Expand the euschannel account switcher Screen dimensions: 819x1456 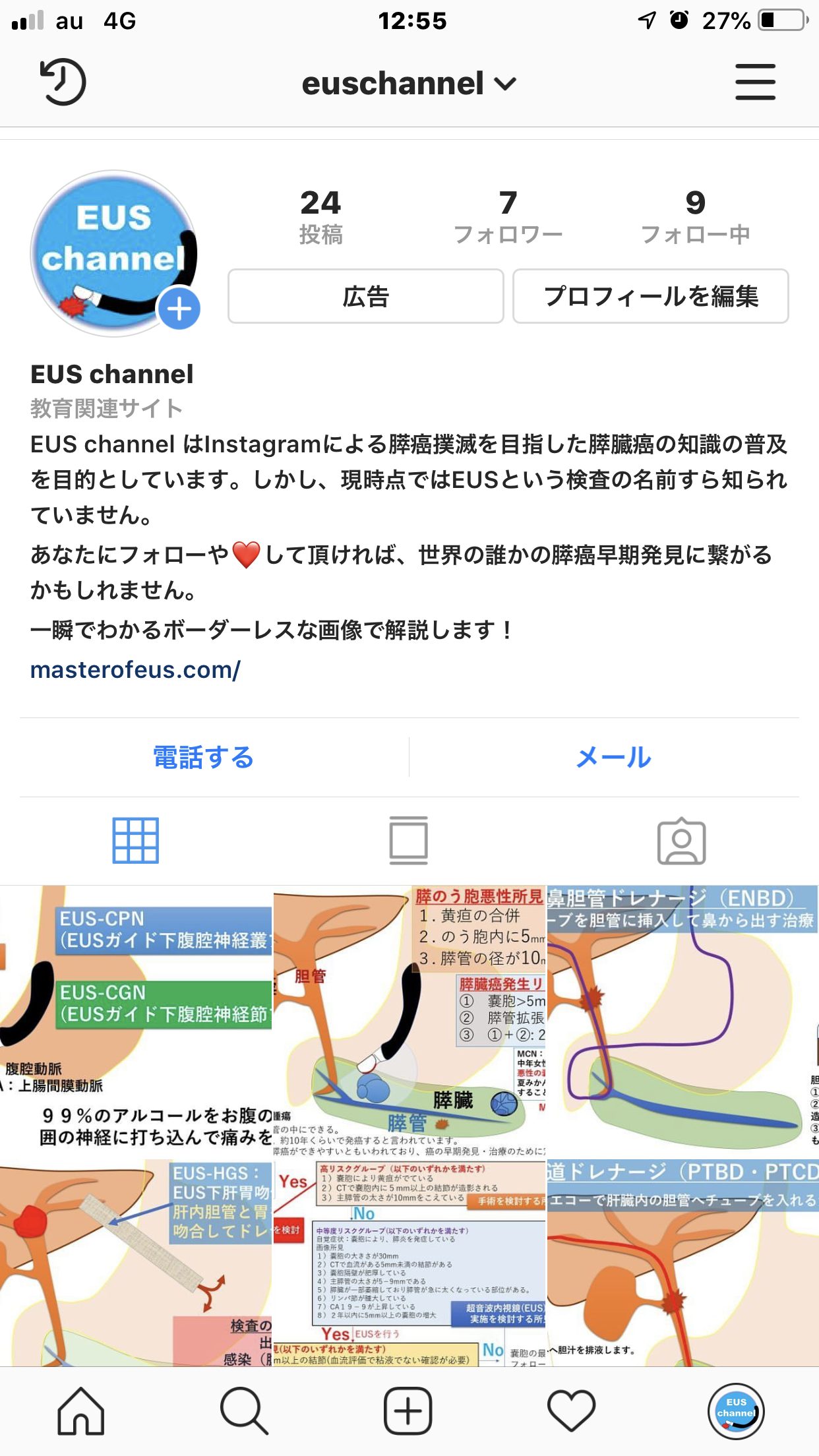tap(409, 84)
